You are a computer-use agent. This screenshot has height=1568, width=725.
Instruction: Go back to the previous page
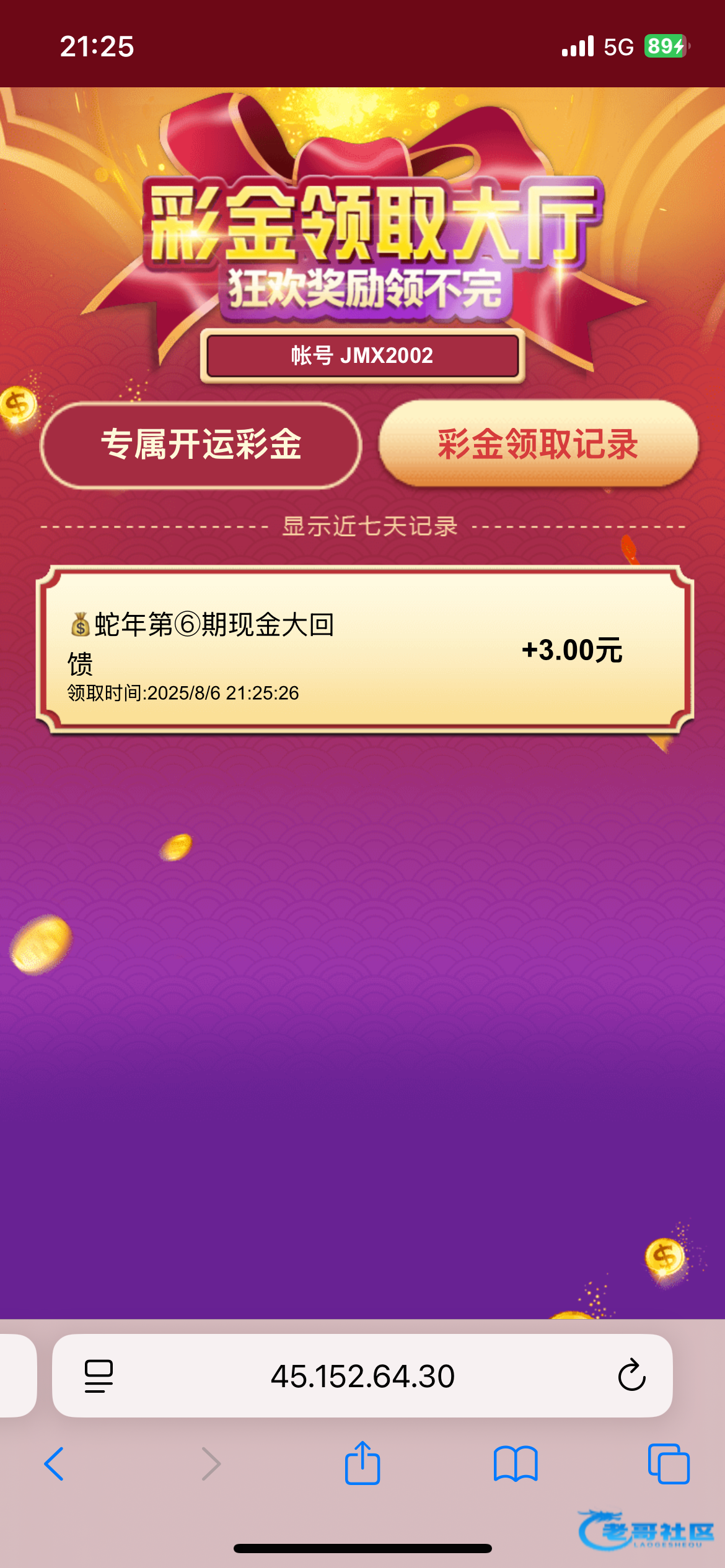tap(55, 1464)
